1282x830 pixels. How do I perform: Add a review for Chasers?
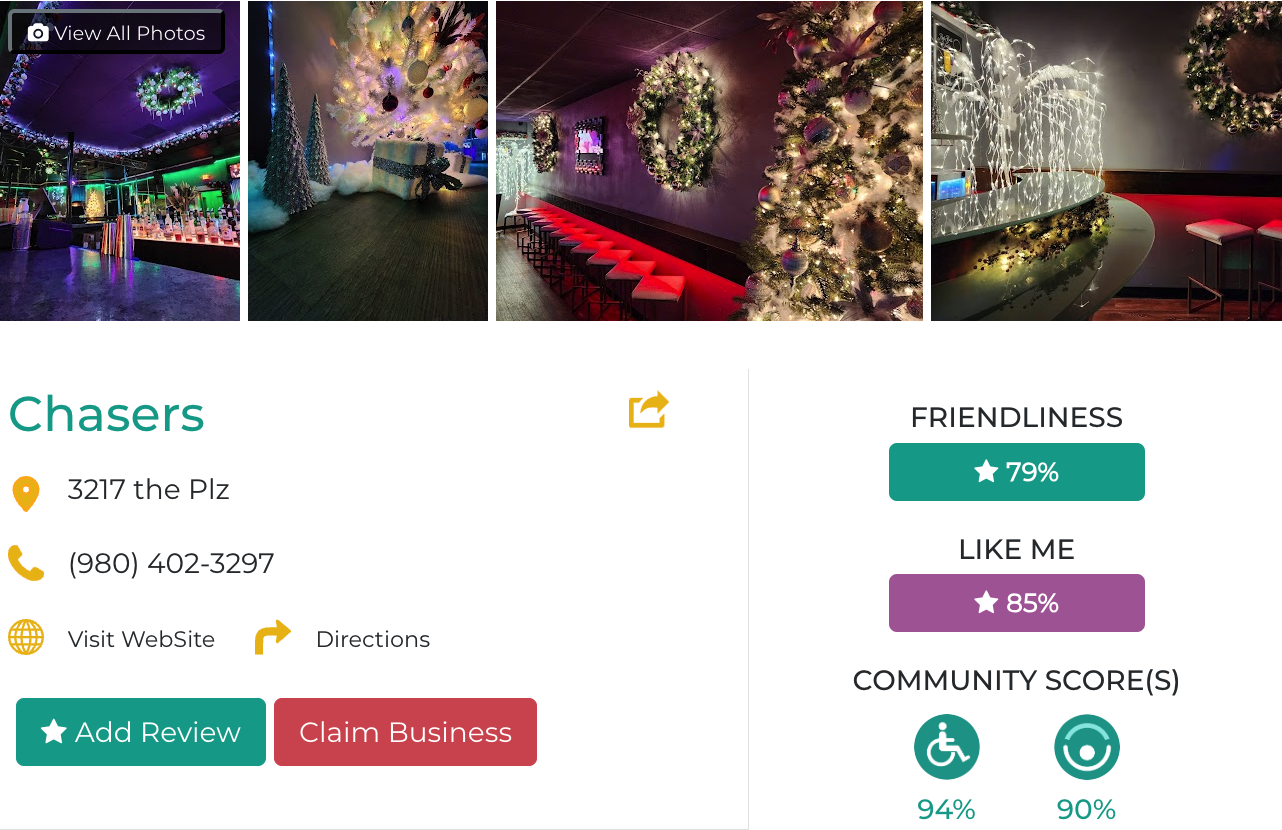click(141, 732)
